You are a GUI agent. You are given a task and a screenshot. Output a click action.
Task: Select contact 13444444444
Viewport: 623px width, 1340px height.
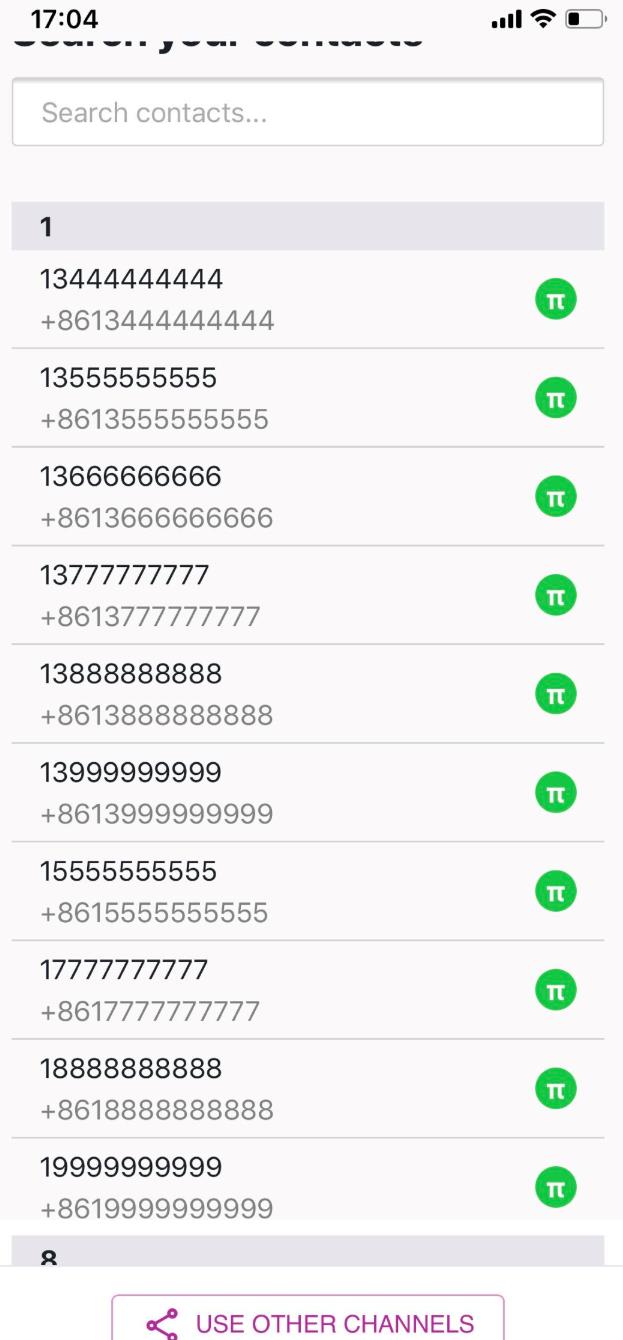tap(307, 299)
